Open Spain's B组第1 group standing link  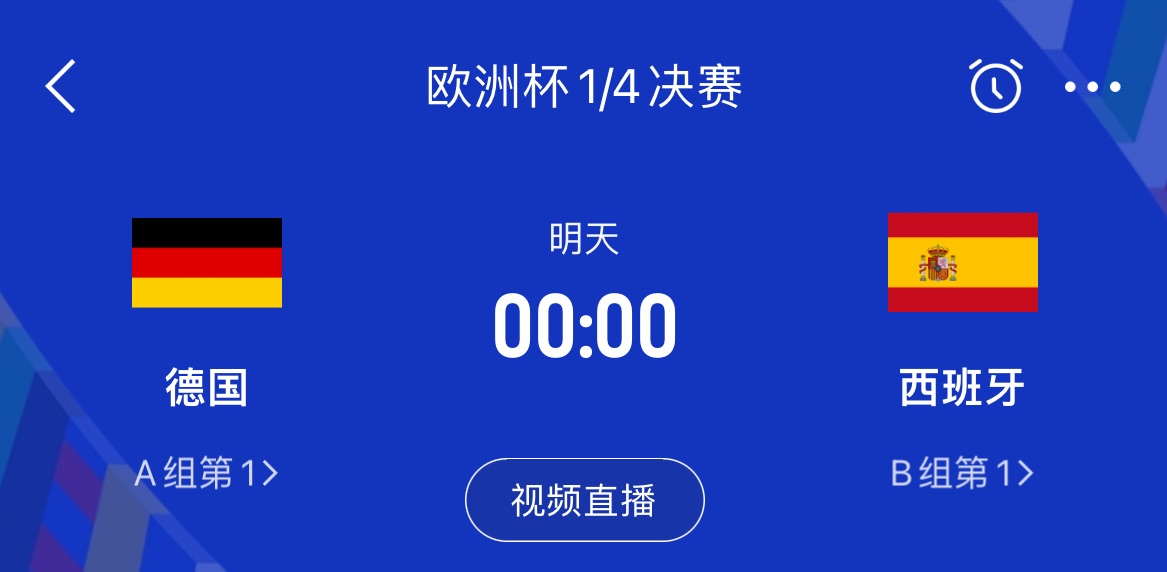[962, 473]
